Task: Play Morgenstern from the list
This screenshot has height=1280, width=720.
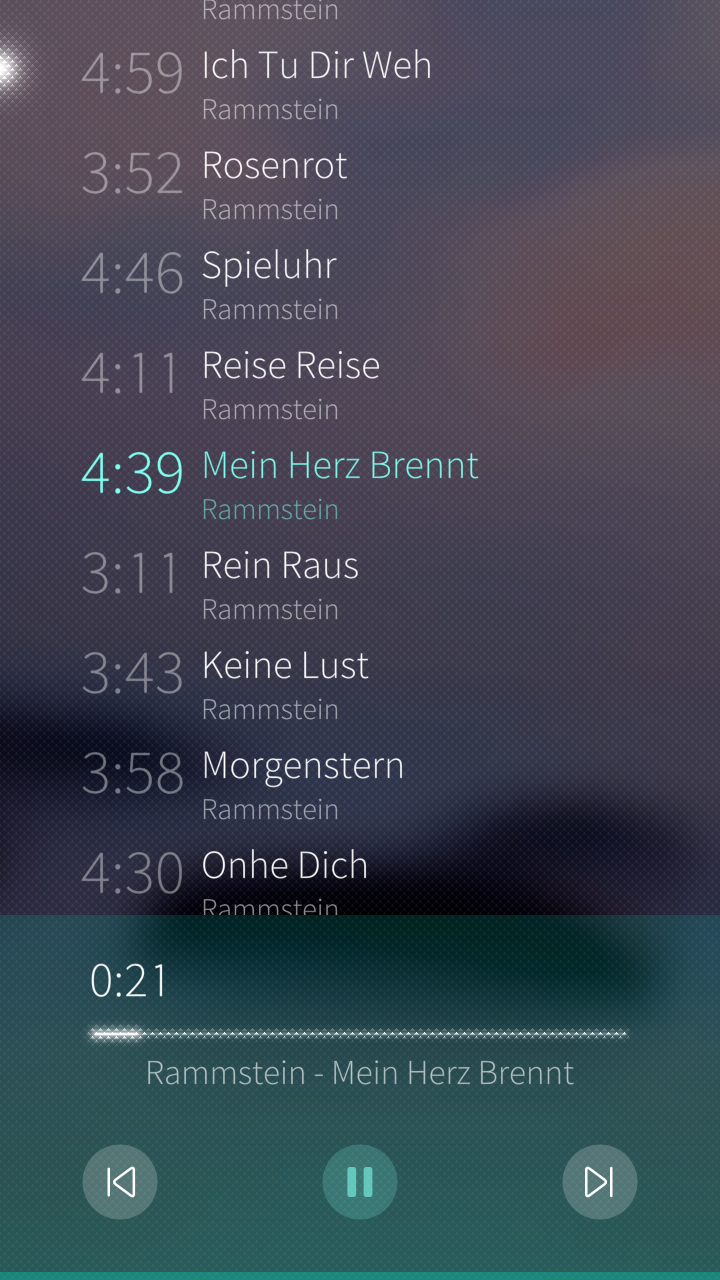Action: [360, 785]
